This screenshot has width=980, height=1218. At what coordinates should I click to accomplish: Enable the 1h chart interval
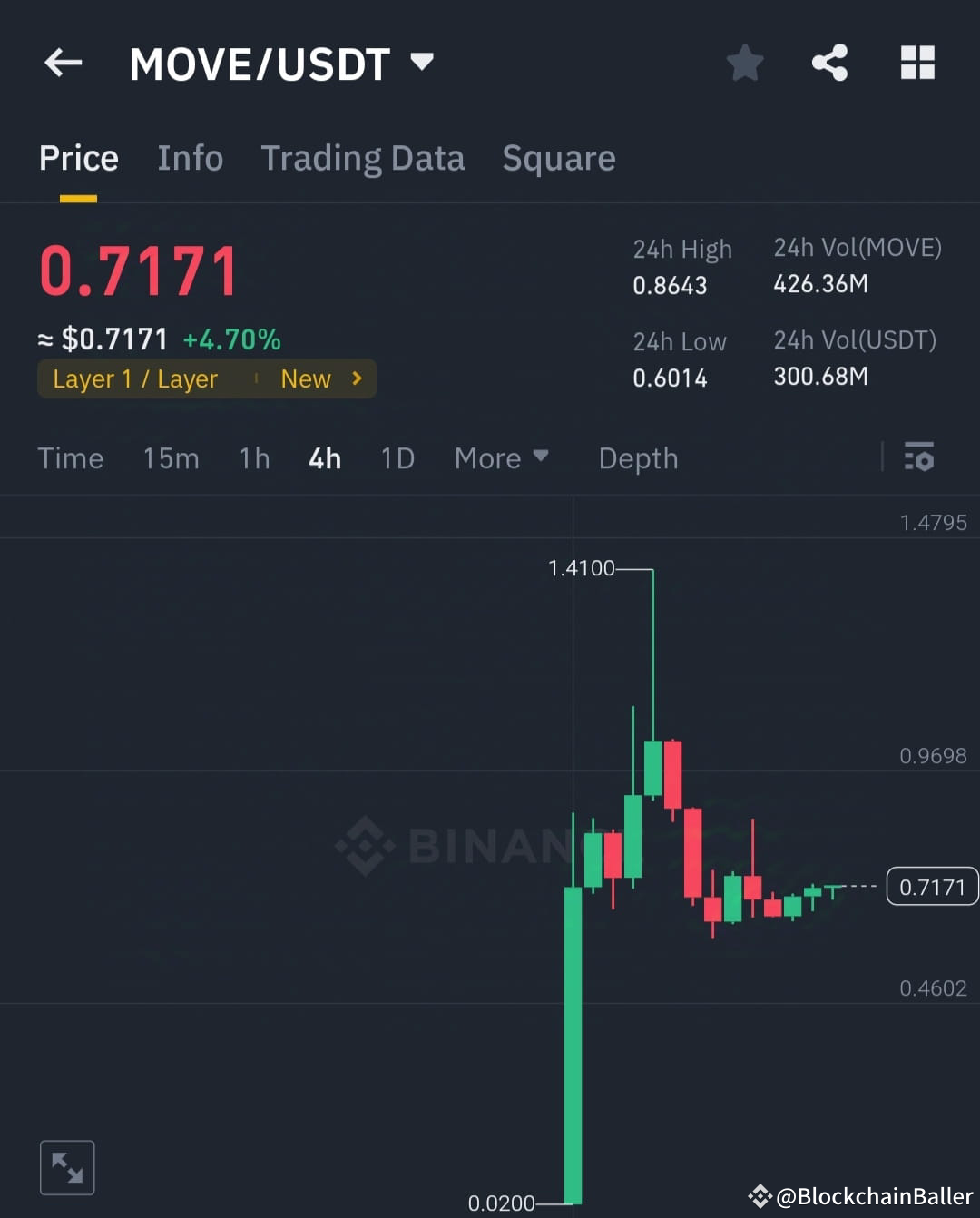pos(254,458)
